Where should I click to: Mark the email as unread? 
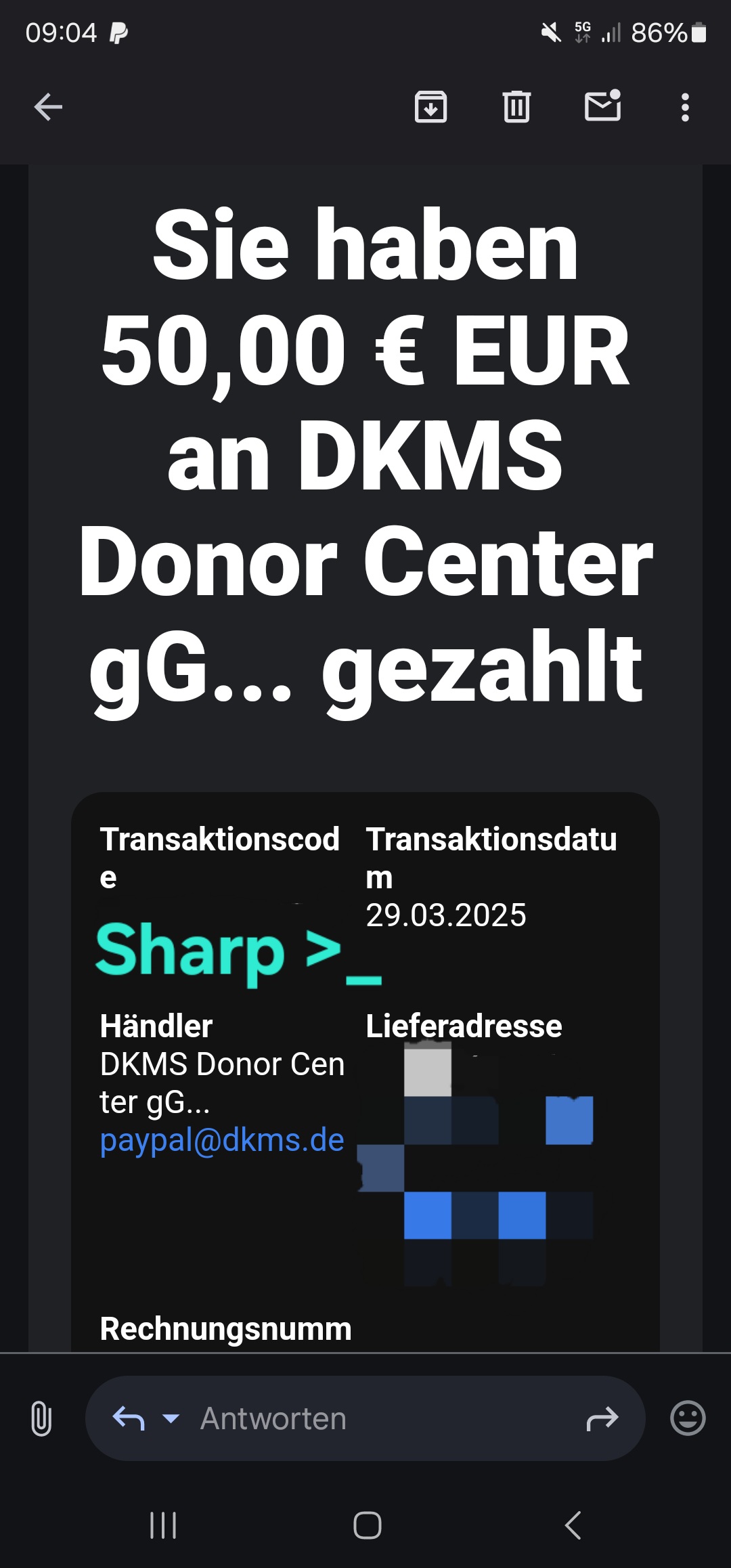[602, 106]
